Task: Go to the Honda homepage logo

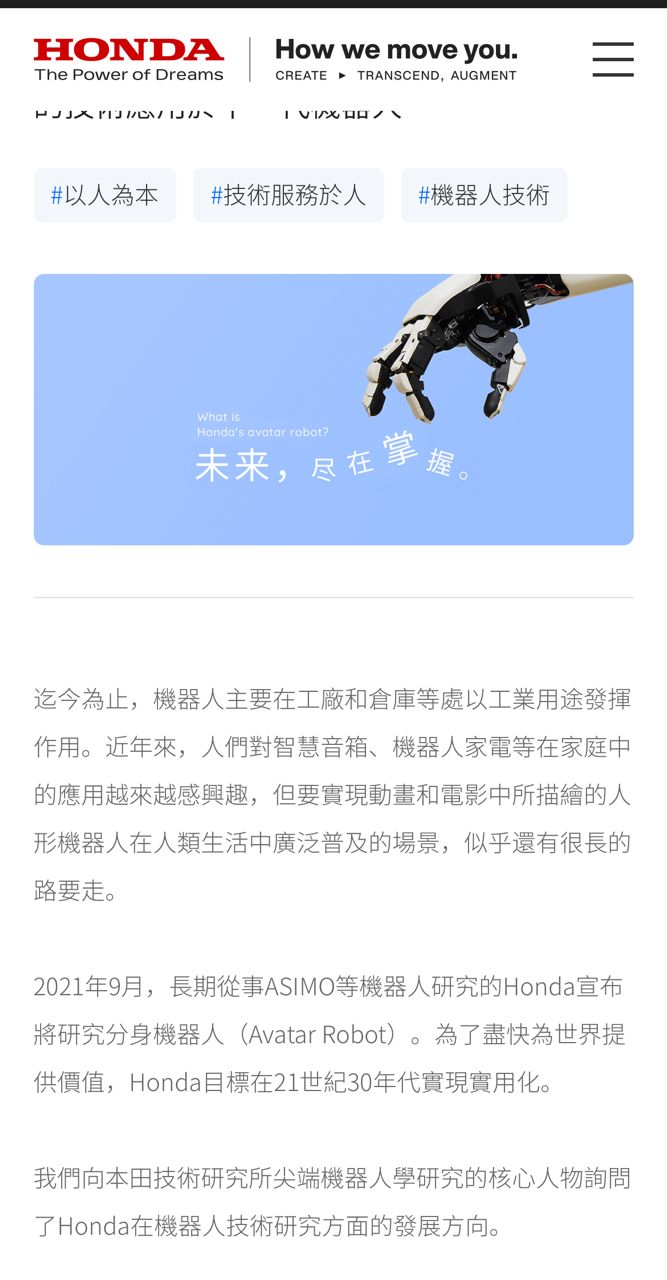Action: tap(129, 59)
